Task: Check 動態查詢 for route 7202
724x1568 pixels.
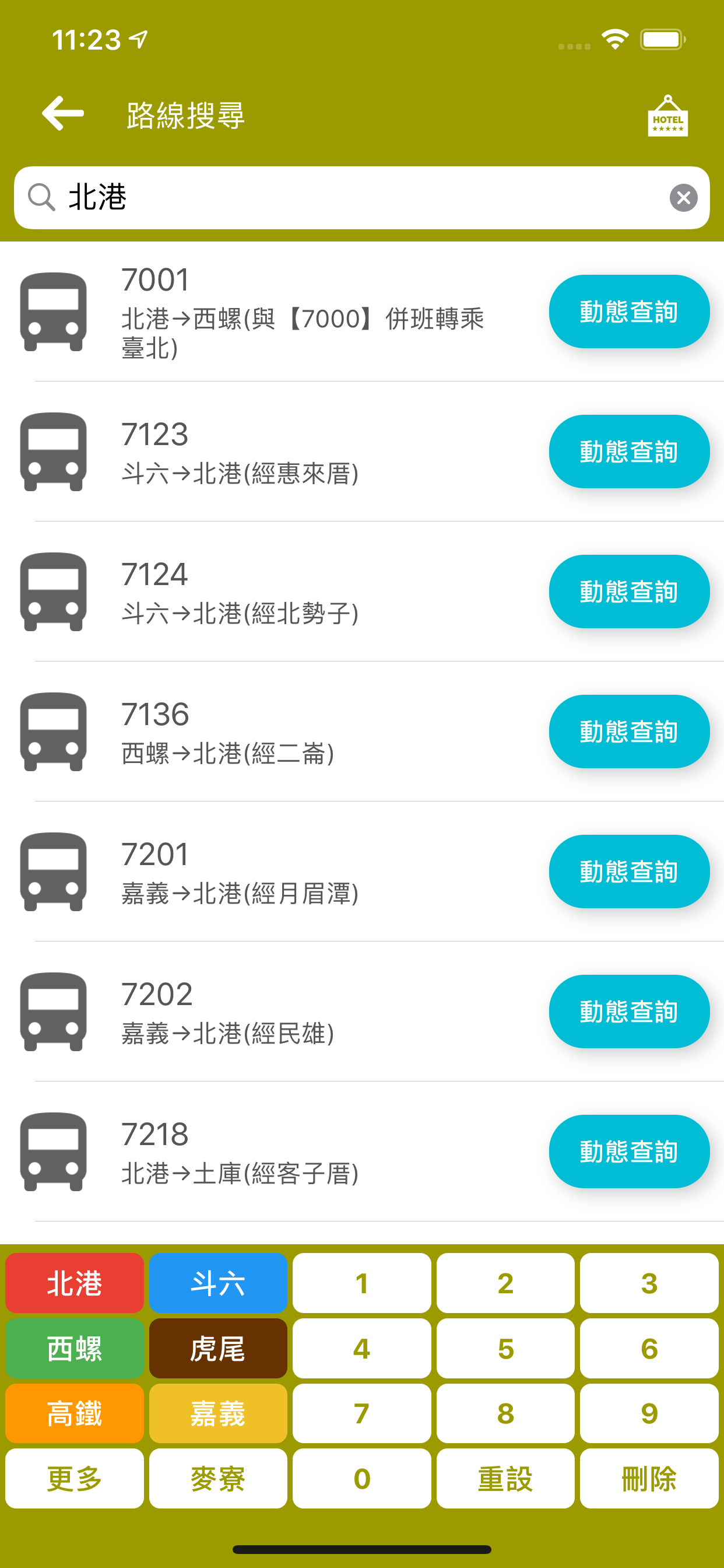Action: click(629, 1012)
